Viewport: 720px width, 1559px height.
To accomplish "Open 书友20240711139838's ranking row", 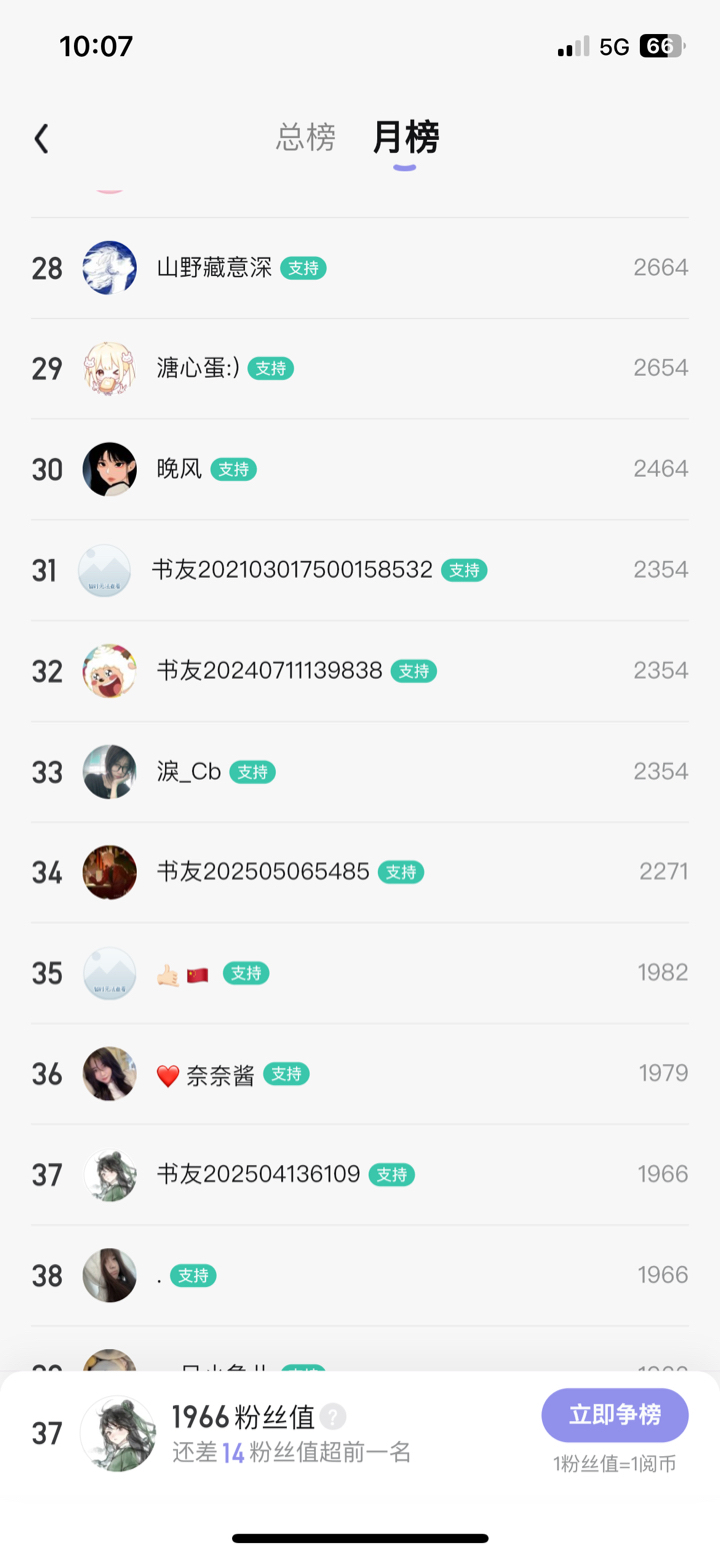I will coord(360,671).
